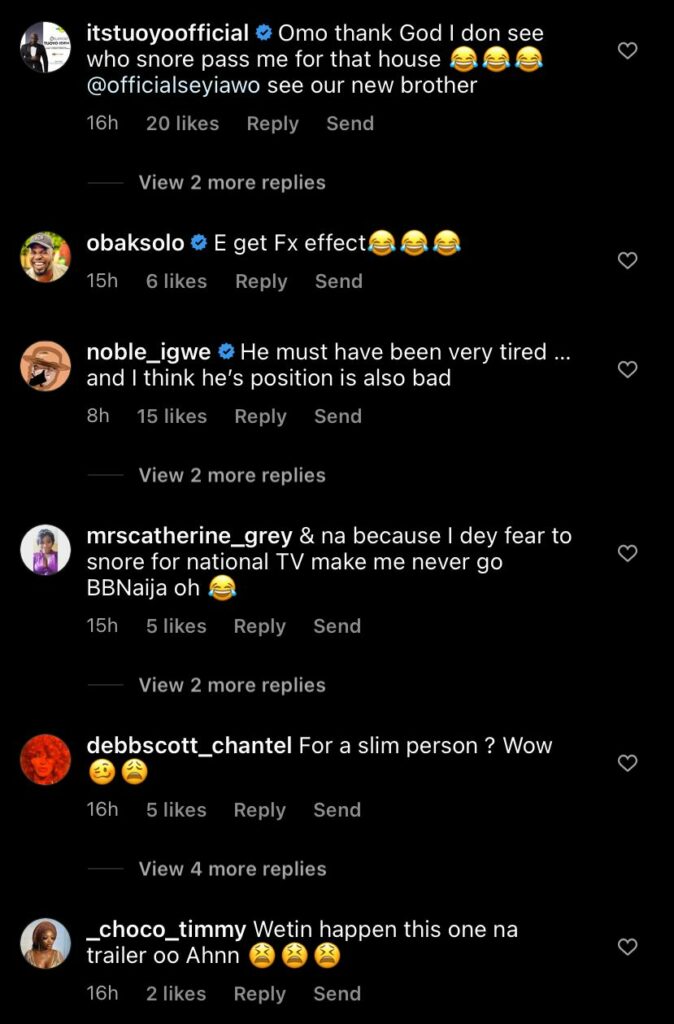View 2 more replies under itstuoyoofficial
674x1024 pixels.
[x=231, y=182]
